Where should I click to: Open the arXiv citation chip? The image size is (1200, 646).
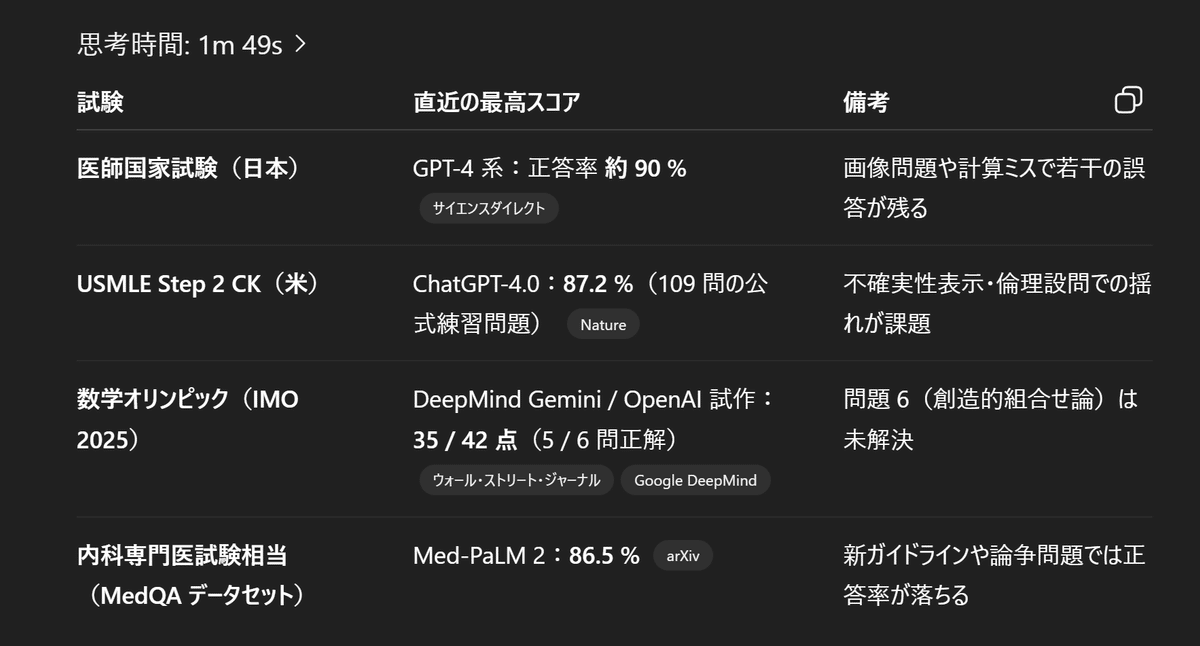(x=683, y=556)
